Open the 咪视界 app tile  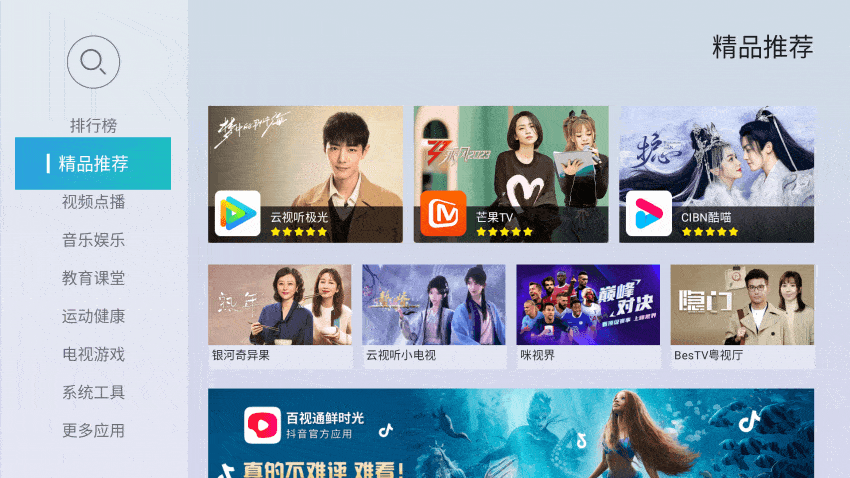(x=588, y=315)
